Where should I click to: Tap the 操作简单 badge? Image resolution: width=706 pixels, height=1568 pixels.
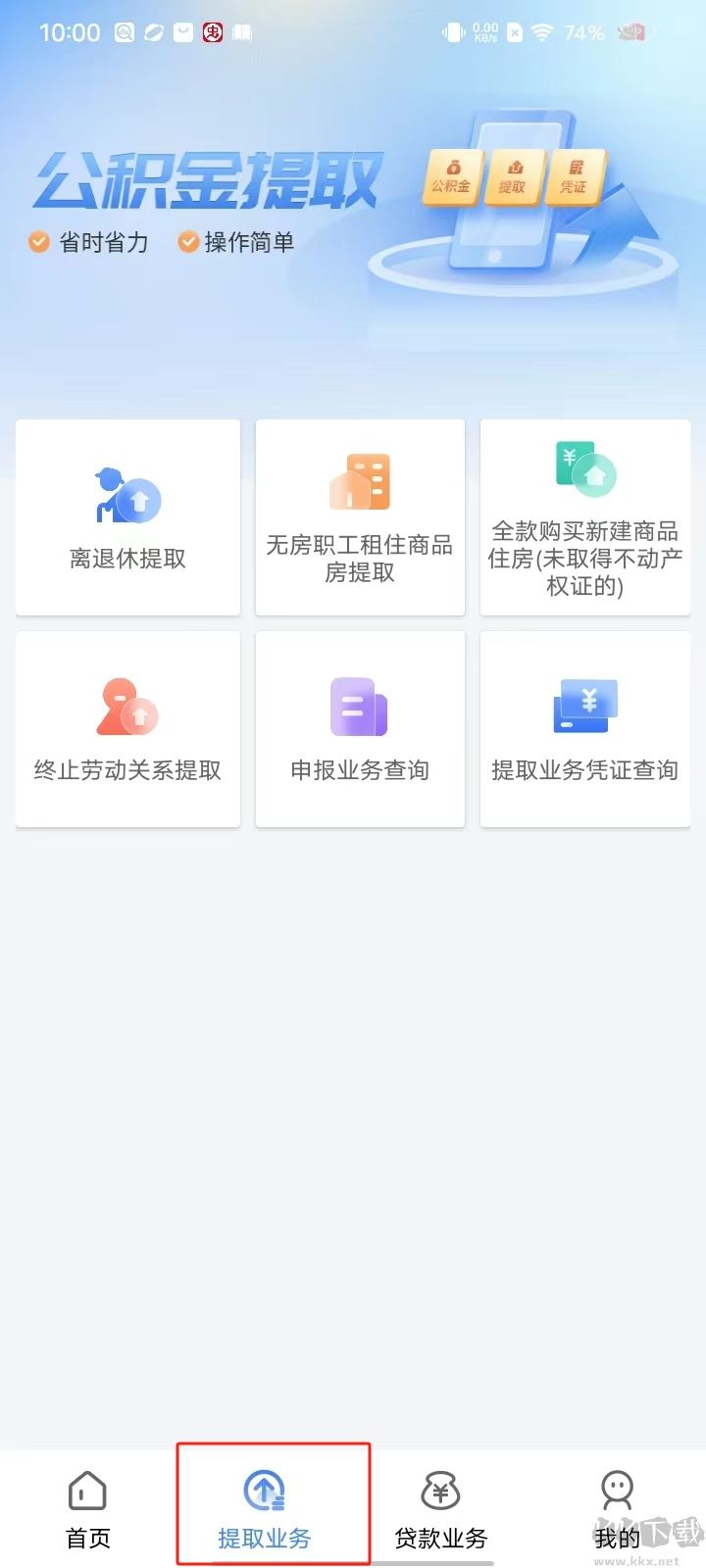point(235,242)
